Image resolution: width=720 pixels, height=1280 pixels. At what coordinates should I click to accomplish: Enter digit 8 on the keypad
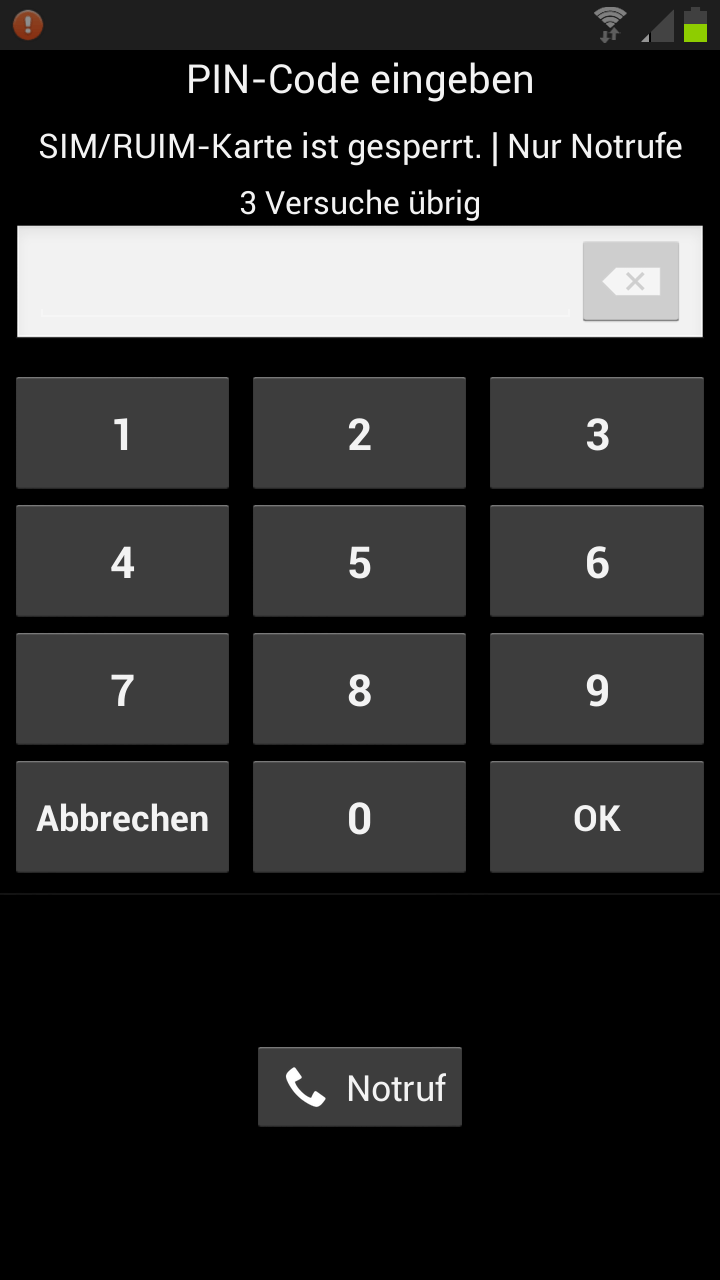pos(359,689)
